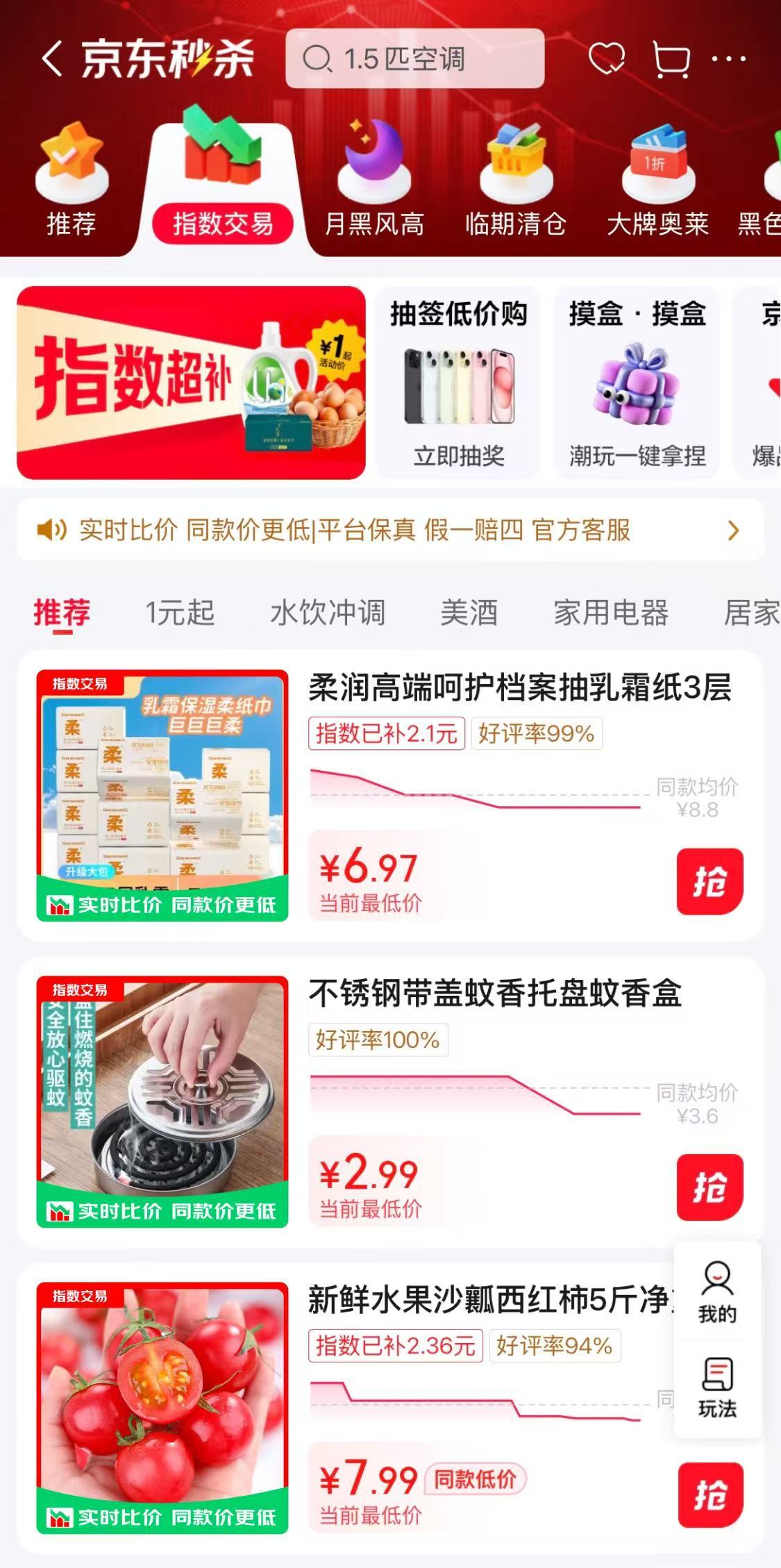This screenshot has height=1568, width=781.
Task: Tap 抢 on the 蚊香盒 product
Action: click(x=710, y=1187)
